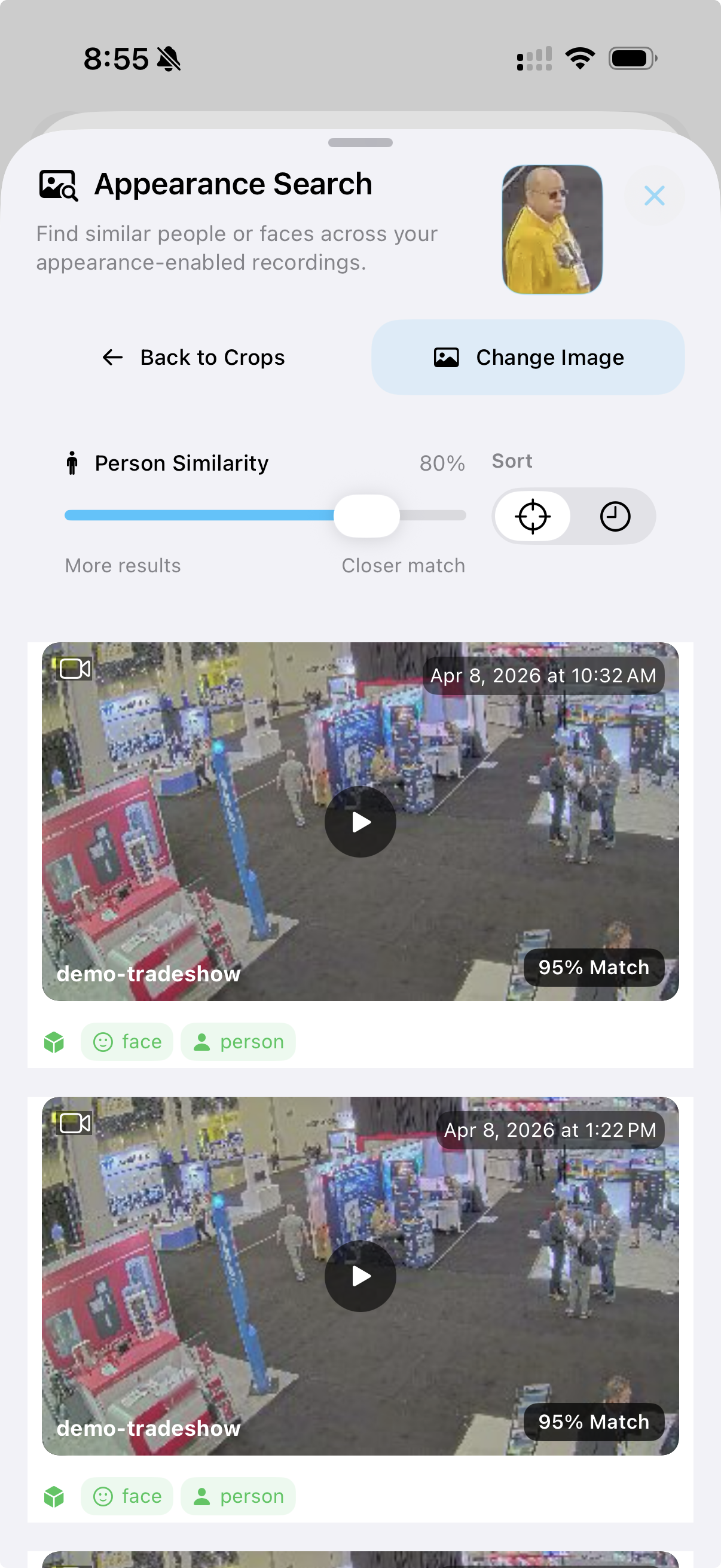This screenshot has height=1568, width=721.
Task: Go back to Crops
Action: tap(194, 357)
